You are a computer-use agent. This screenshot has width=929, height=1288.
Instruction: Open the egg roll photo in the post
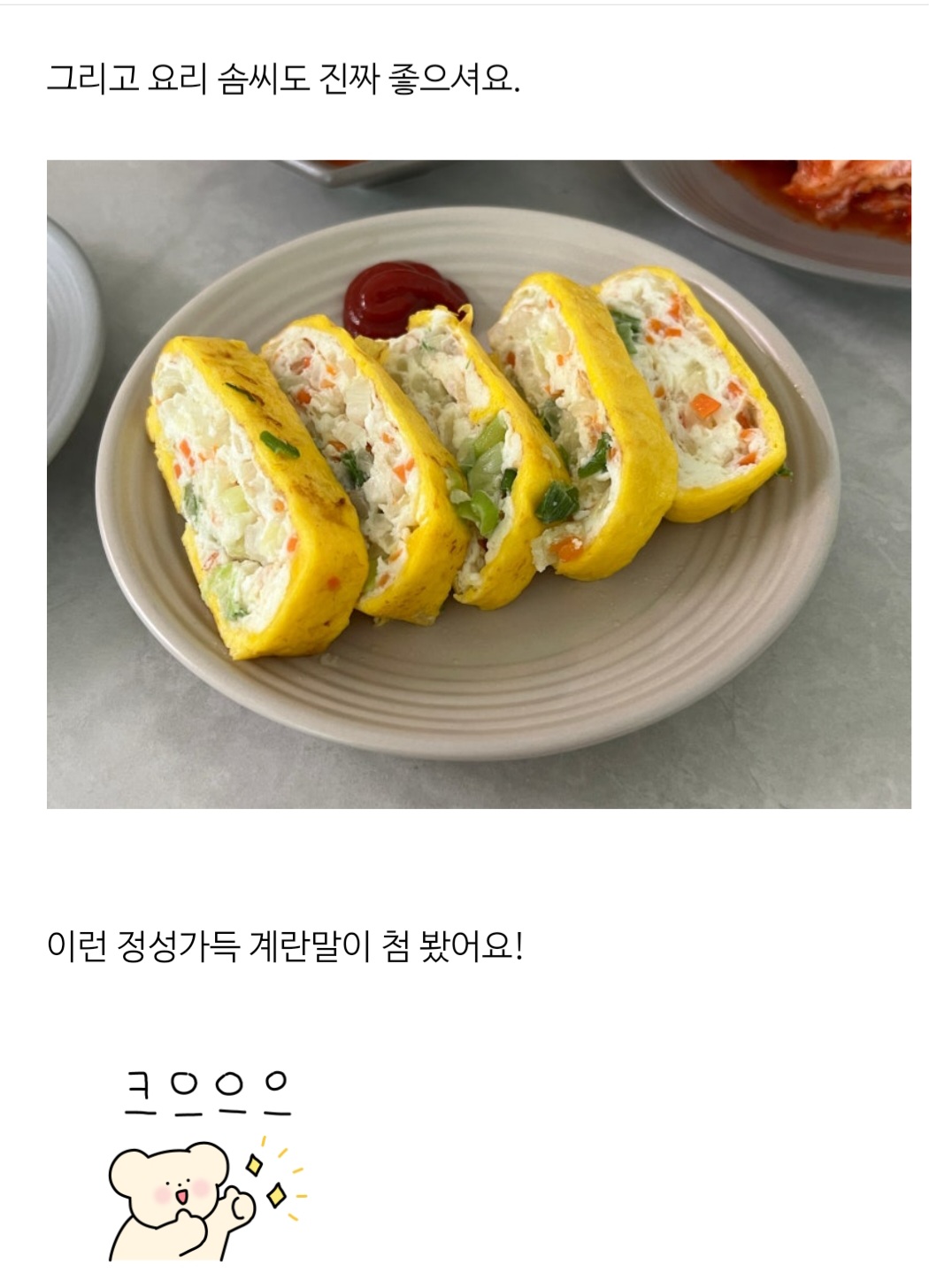(478, 483)
